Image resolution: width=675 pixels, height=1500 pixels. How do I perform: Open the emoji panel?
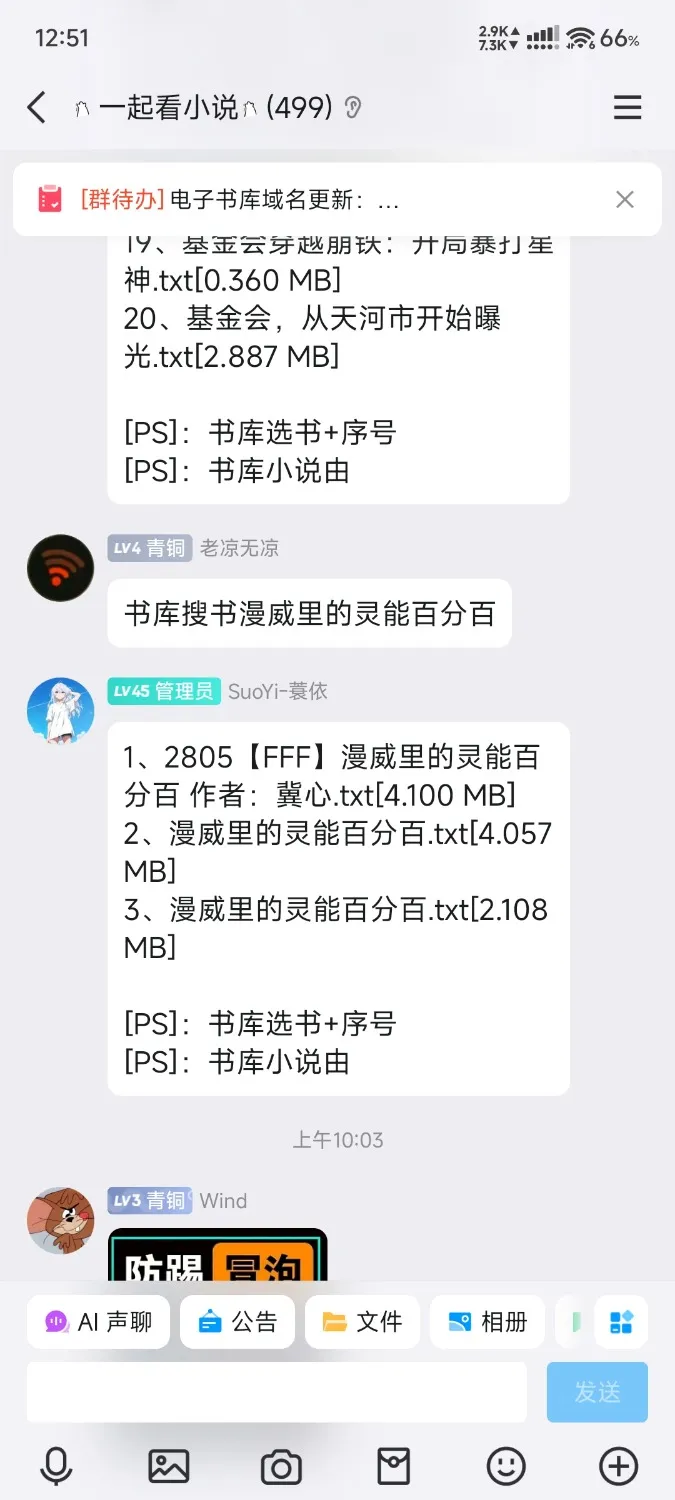[x=506, y=1466]
